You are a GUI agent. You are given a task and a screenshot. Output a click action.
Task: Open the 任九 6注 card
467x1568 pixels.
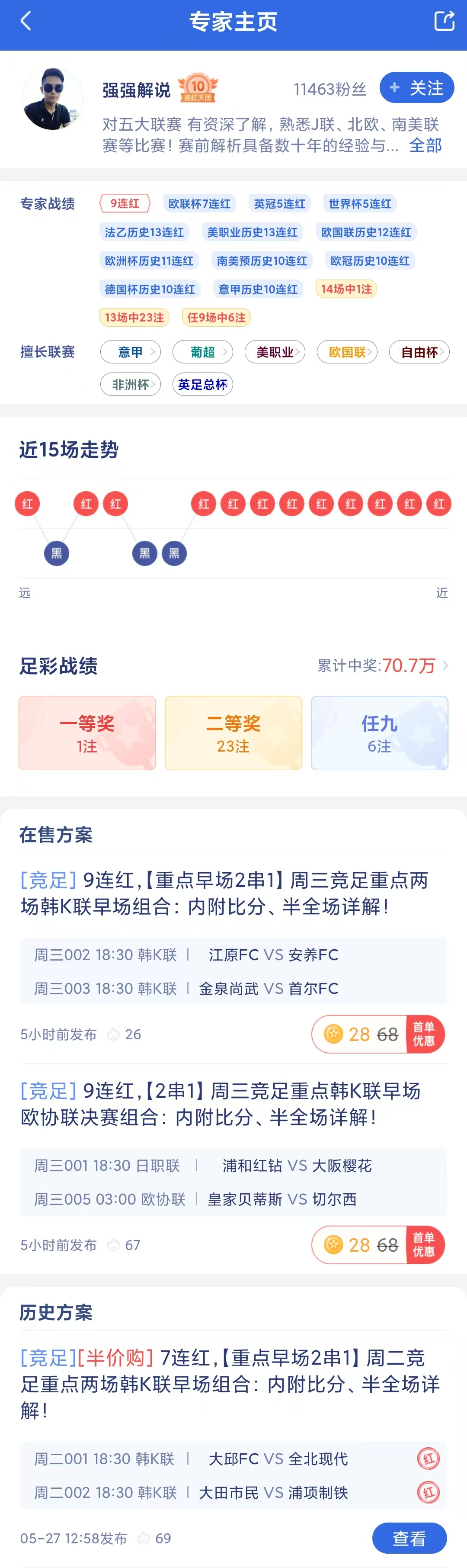[380, 733]
